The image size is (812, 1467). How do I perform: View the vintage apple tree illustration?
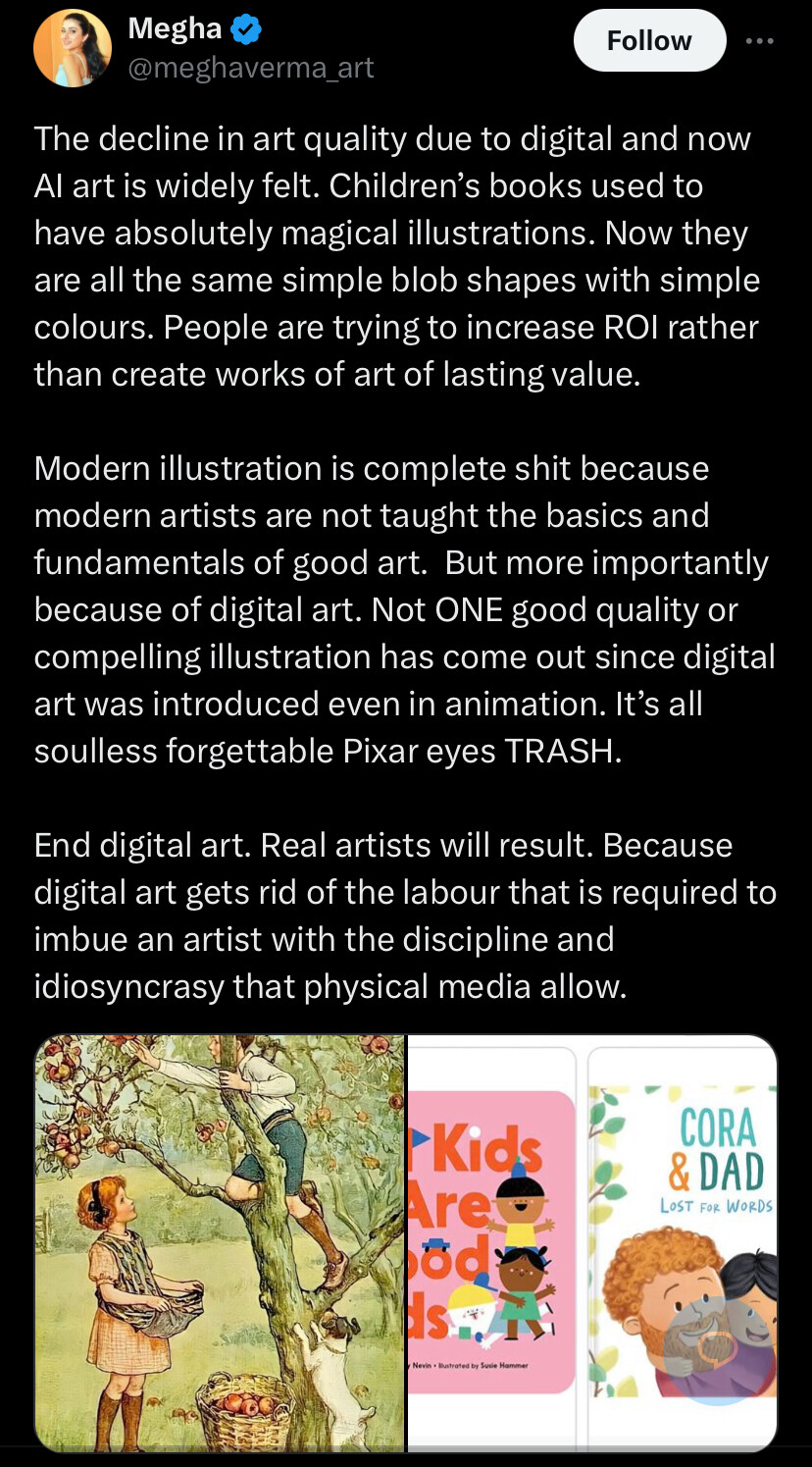[220, 1243]
